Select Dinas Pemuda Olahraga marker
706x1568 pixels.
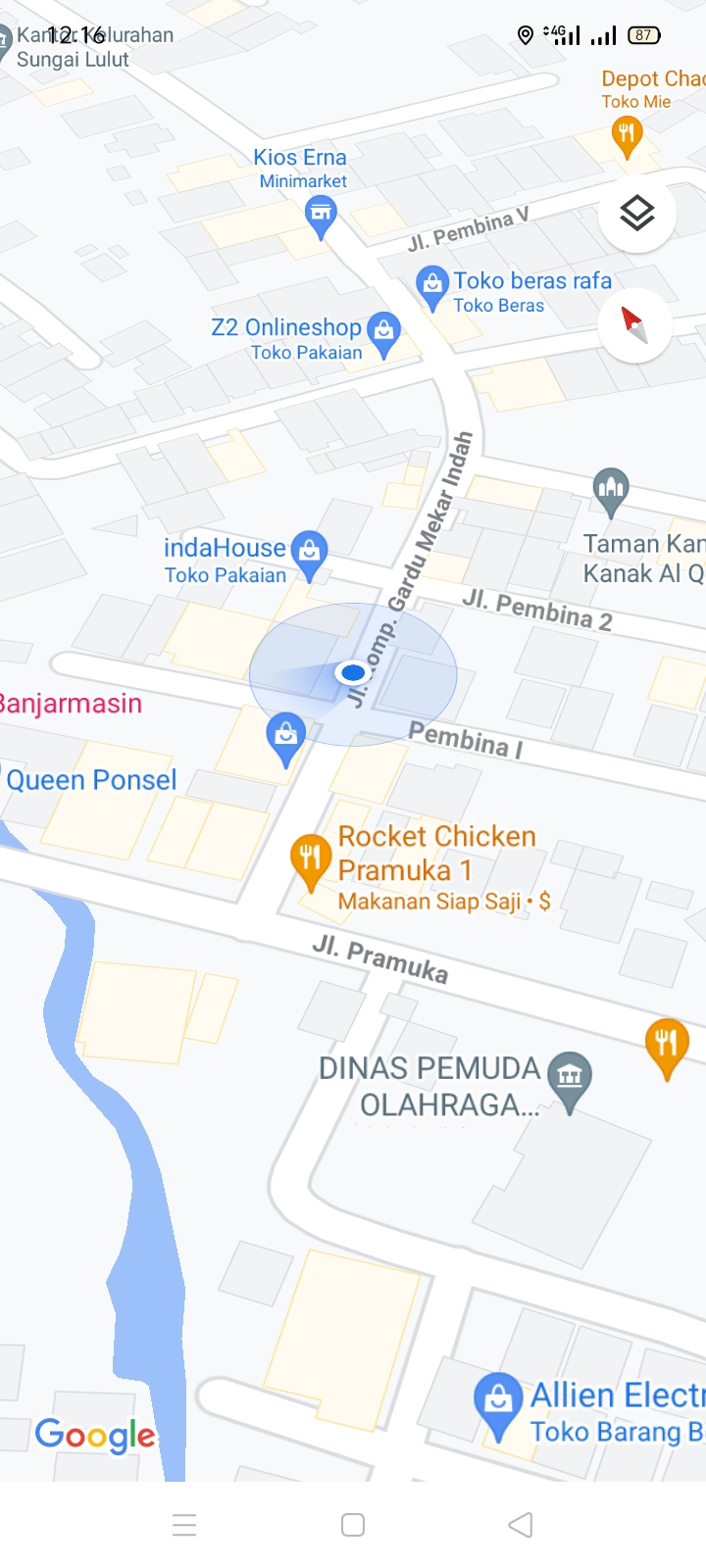(x=569, y=1076)
